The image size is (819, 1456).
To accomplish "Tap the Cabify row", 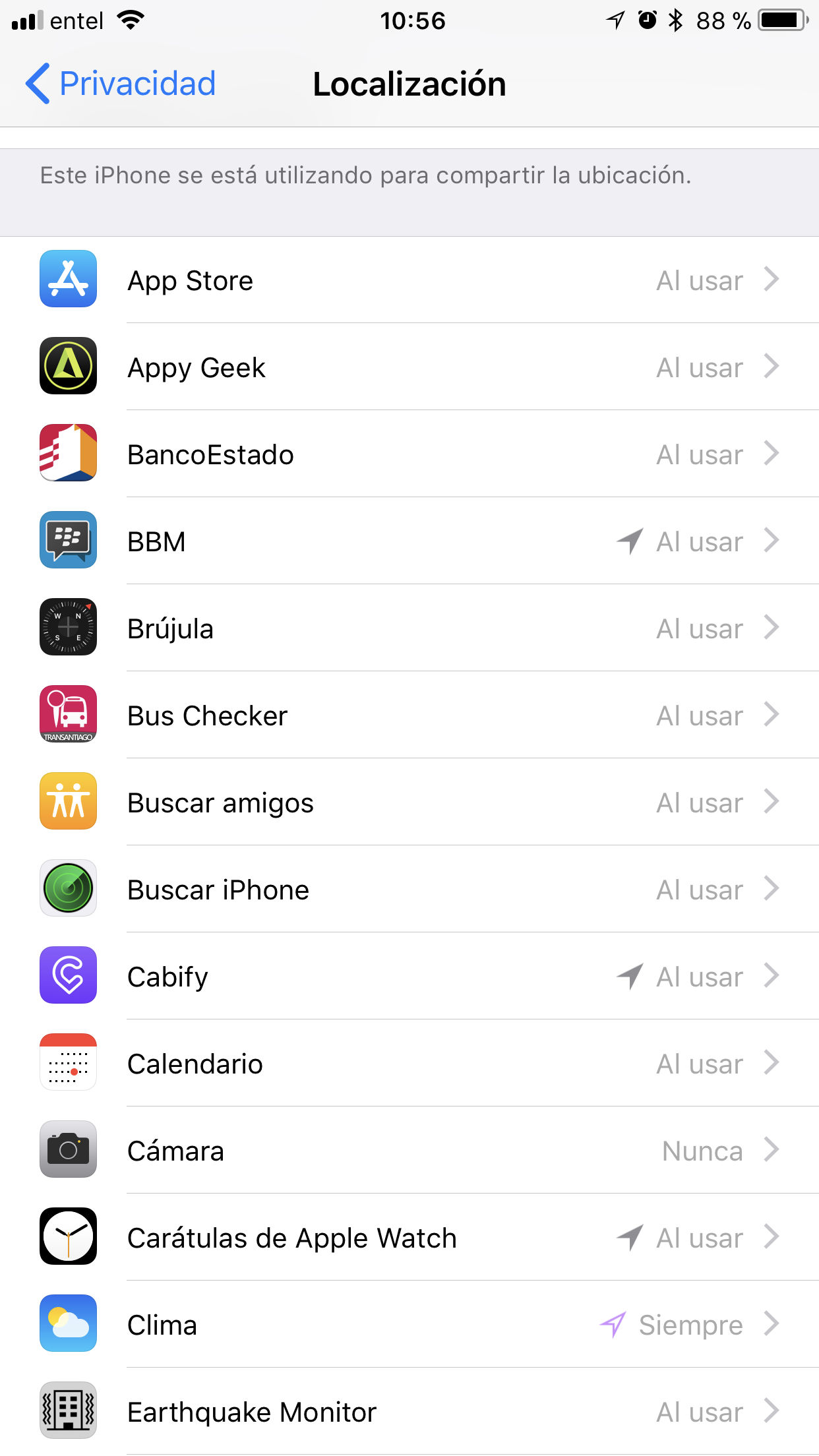I will (x=409, y=977).
